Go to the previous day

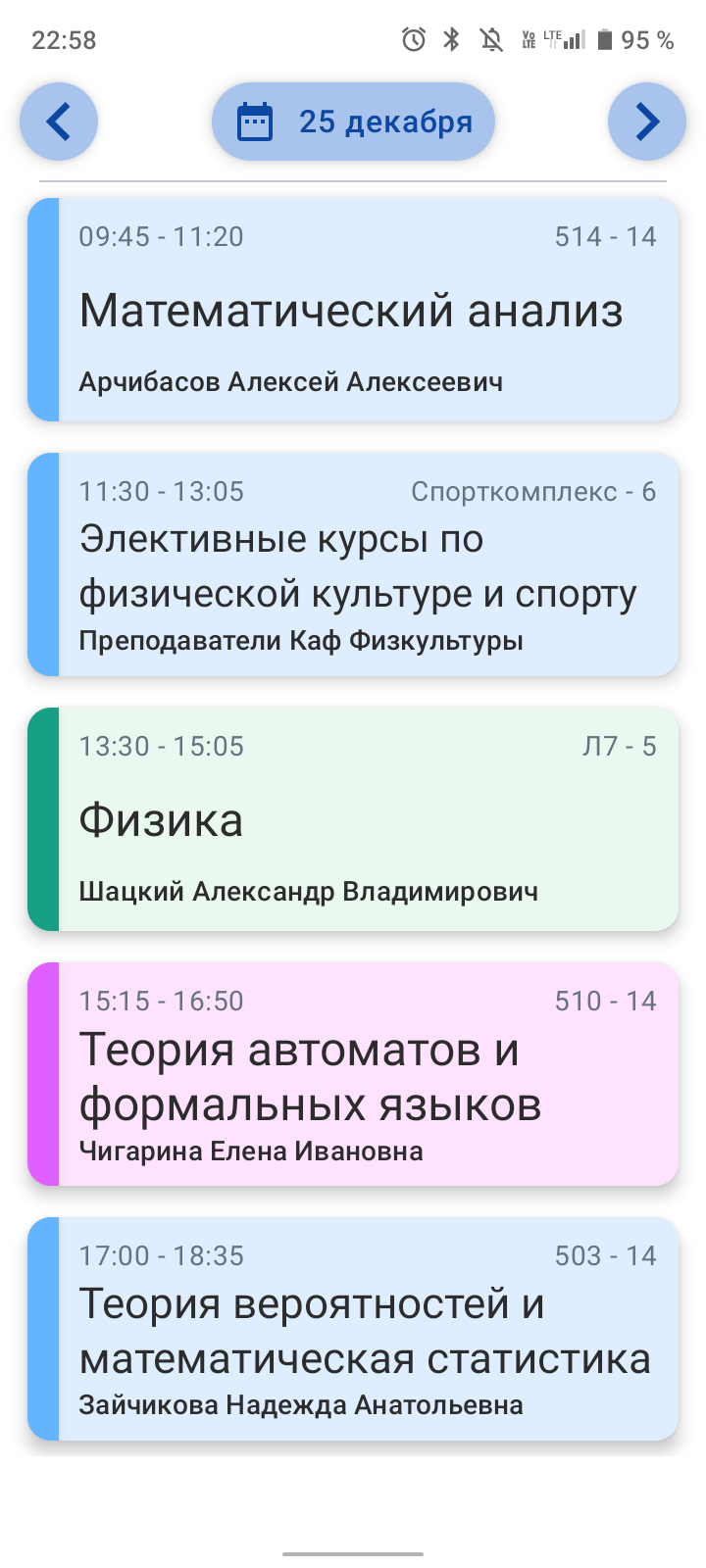click(x=59, y=122)
